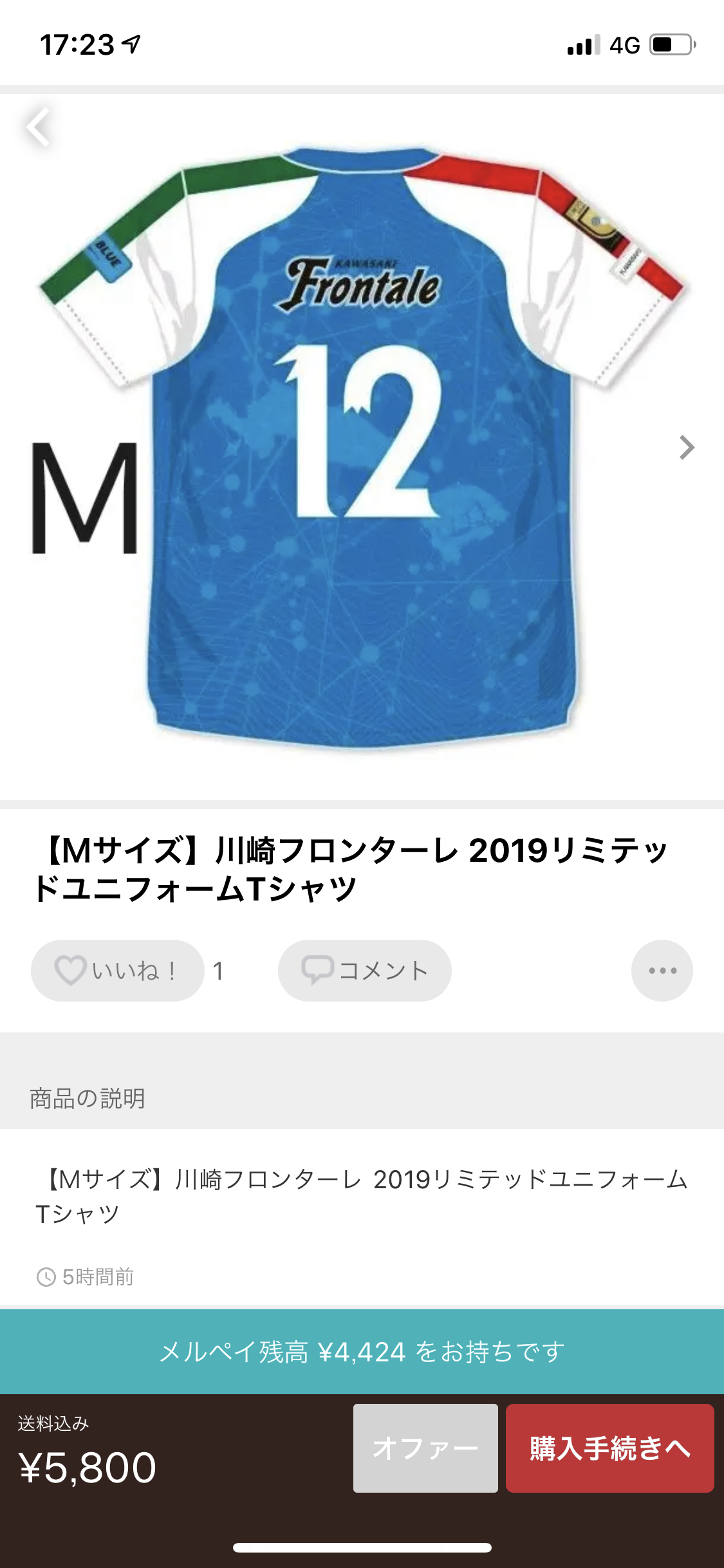Viewport: 724px width, 1568px height.
Task: Go back using the top-left arrow
Action: 38,127
